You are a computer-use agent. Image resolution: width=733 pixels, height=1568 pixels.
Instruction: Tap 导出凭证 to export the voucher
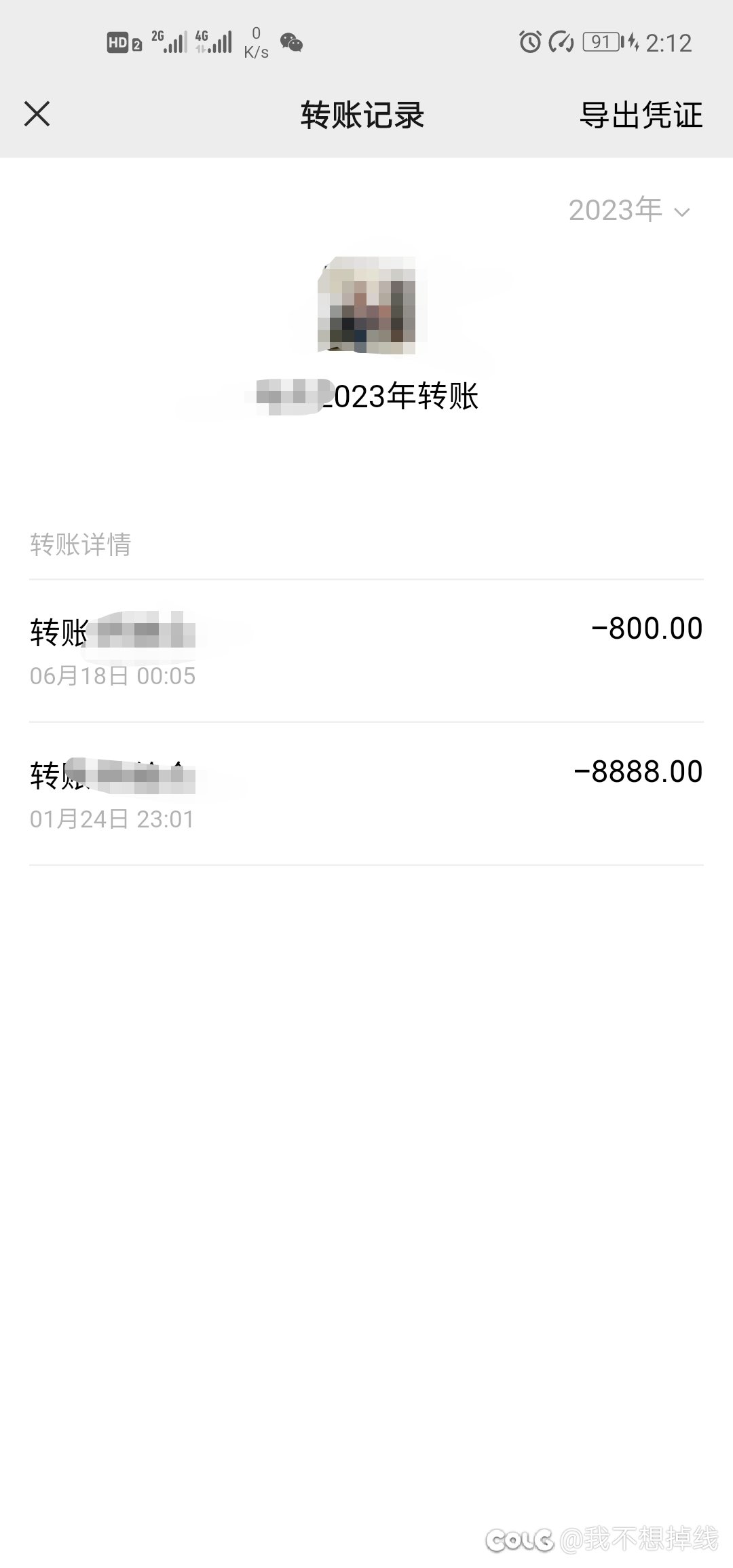click(641, 115)
